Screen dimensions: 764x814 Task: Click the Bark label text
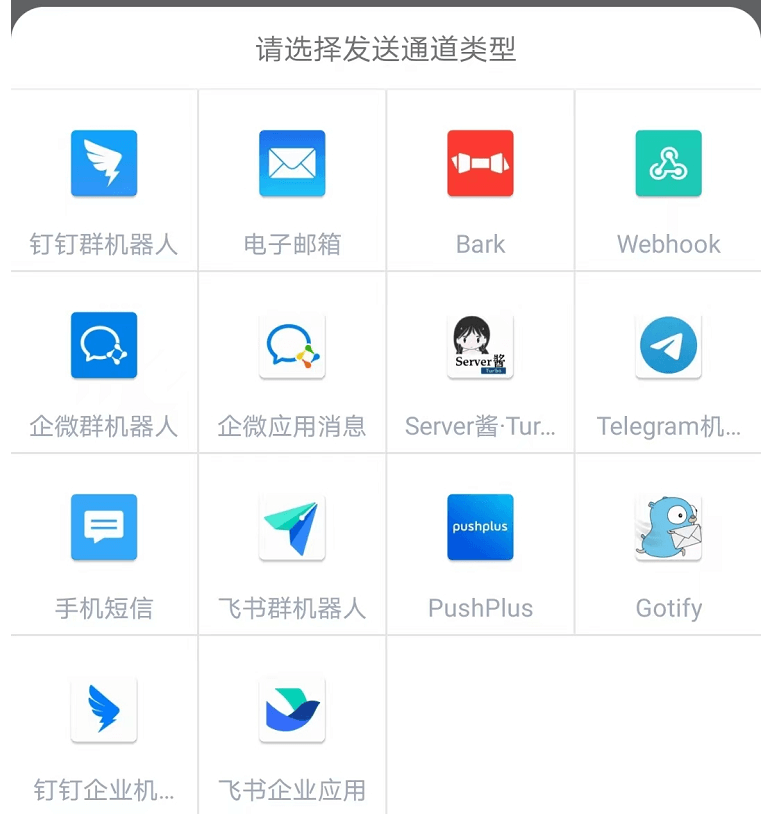(480, 243)
